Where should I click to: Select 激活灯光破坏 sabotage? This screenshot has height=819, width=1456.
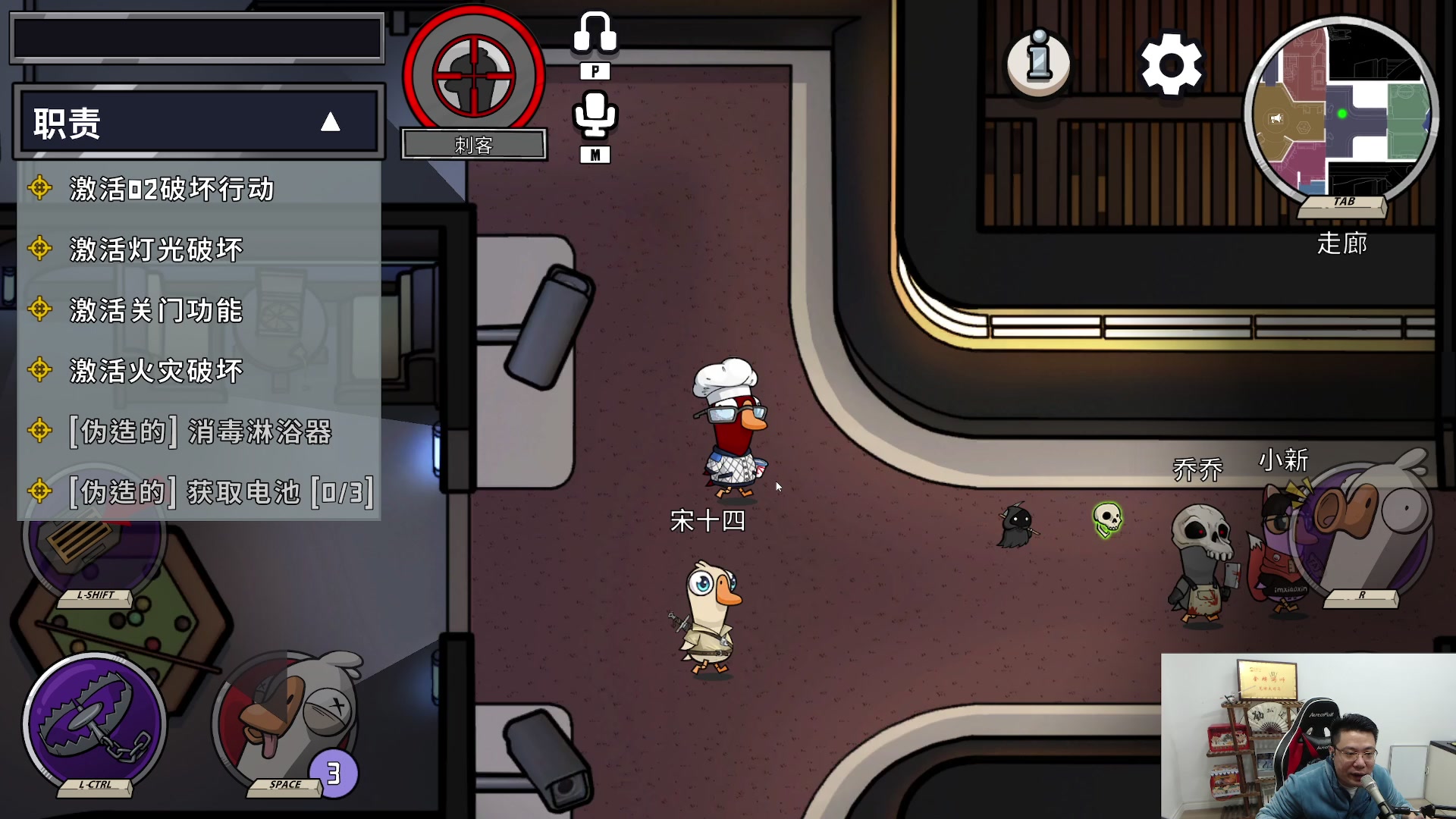(x=156, y=249)
